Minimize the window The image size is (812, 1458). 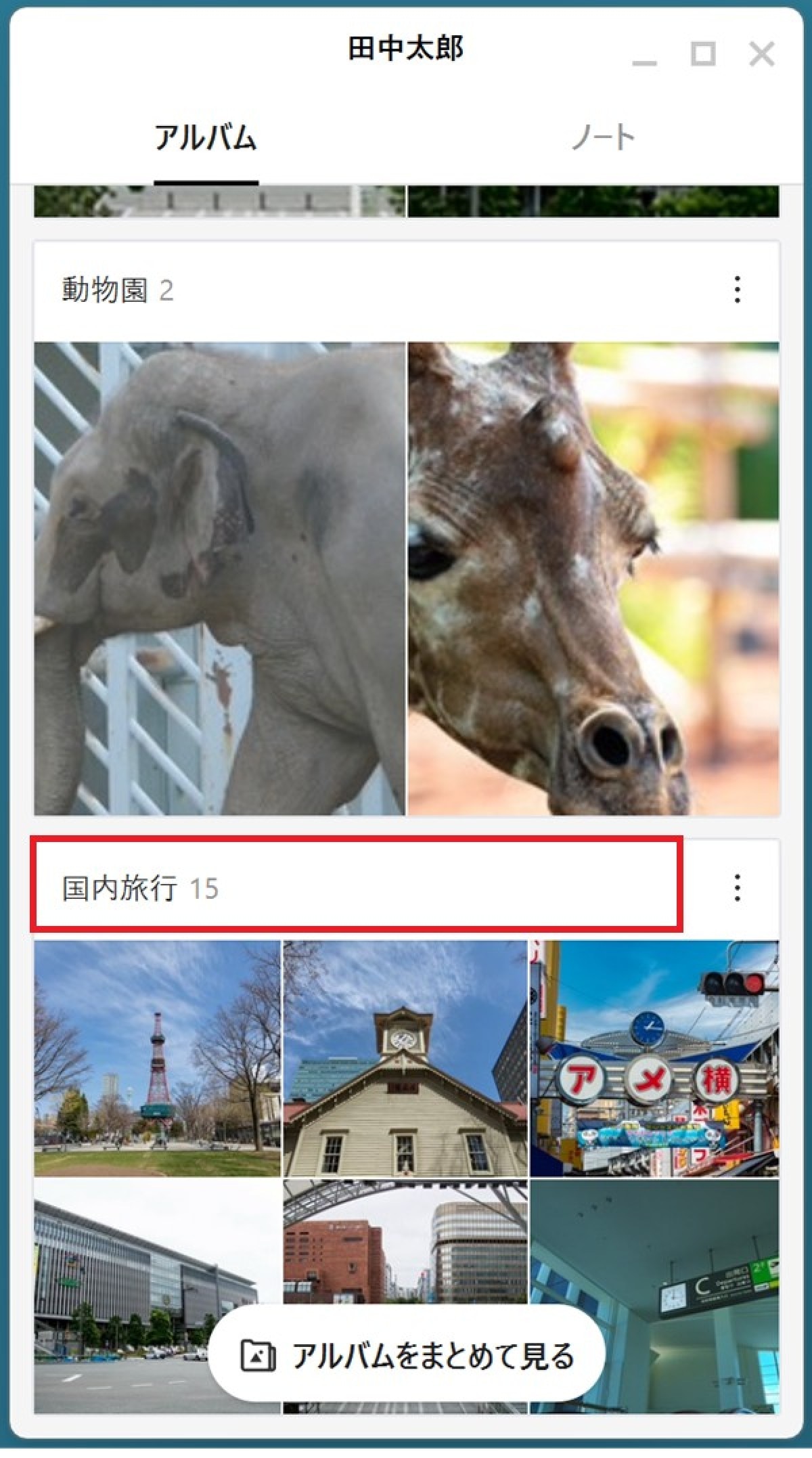(644, 58)
